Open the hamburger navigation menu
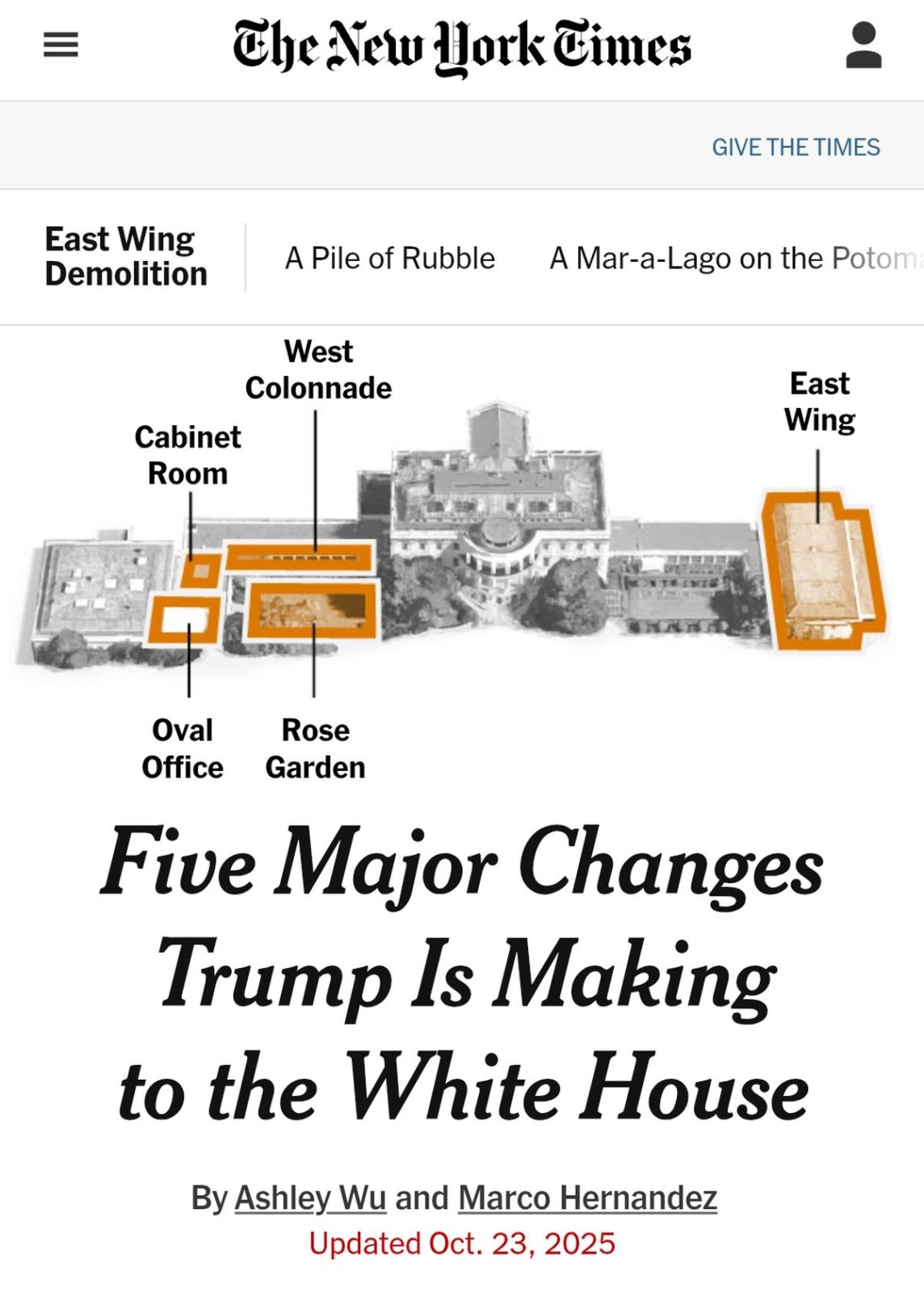 (x=61, y=44)
